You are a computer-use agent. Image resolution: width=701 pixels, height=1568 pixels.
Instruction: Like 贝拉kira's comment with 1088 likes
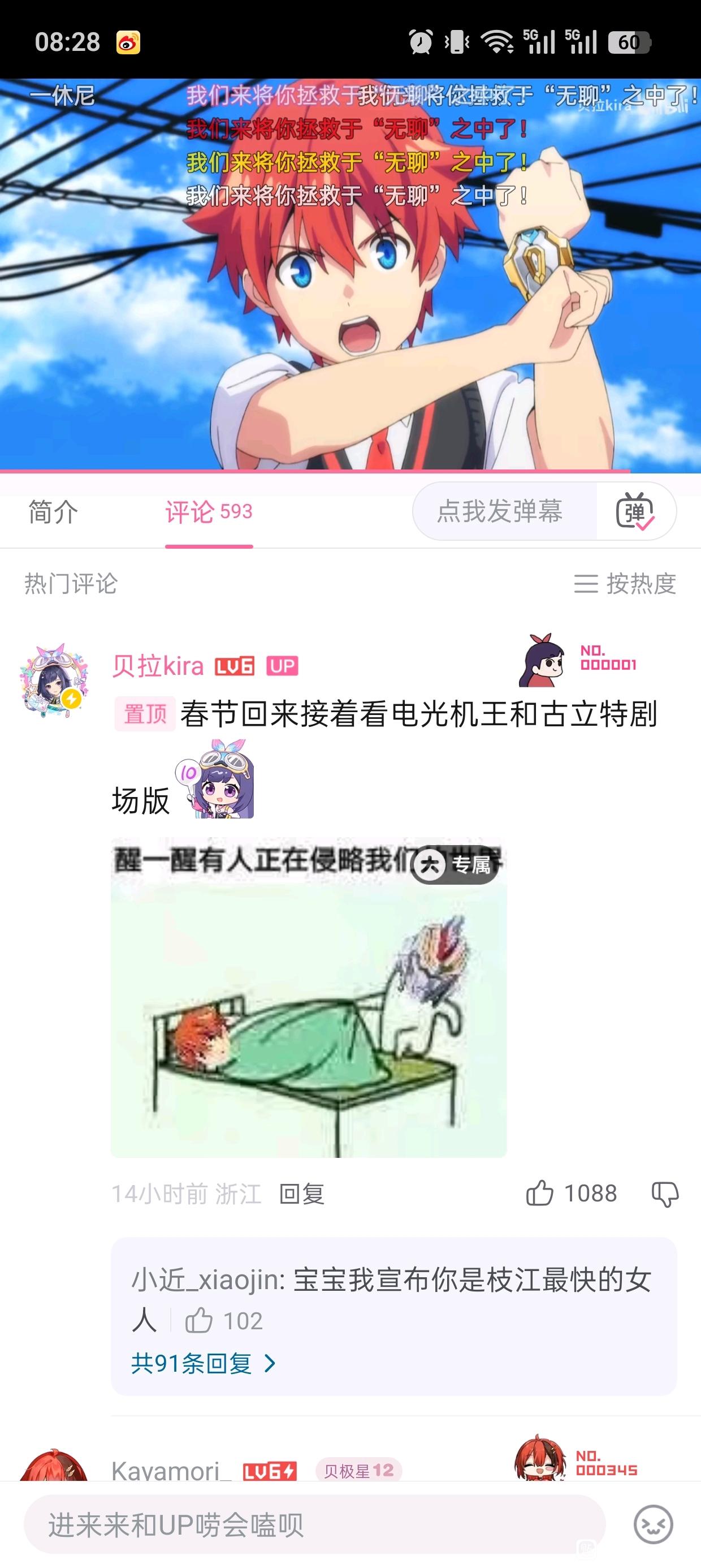click(572, 1194)
